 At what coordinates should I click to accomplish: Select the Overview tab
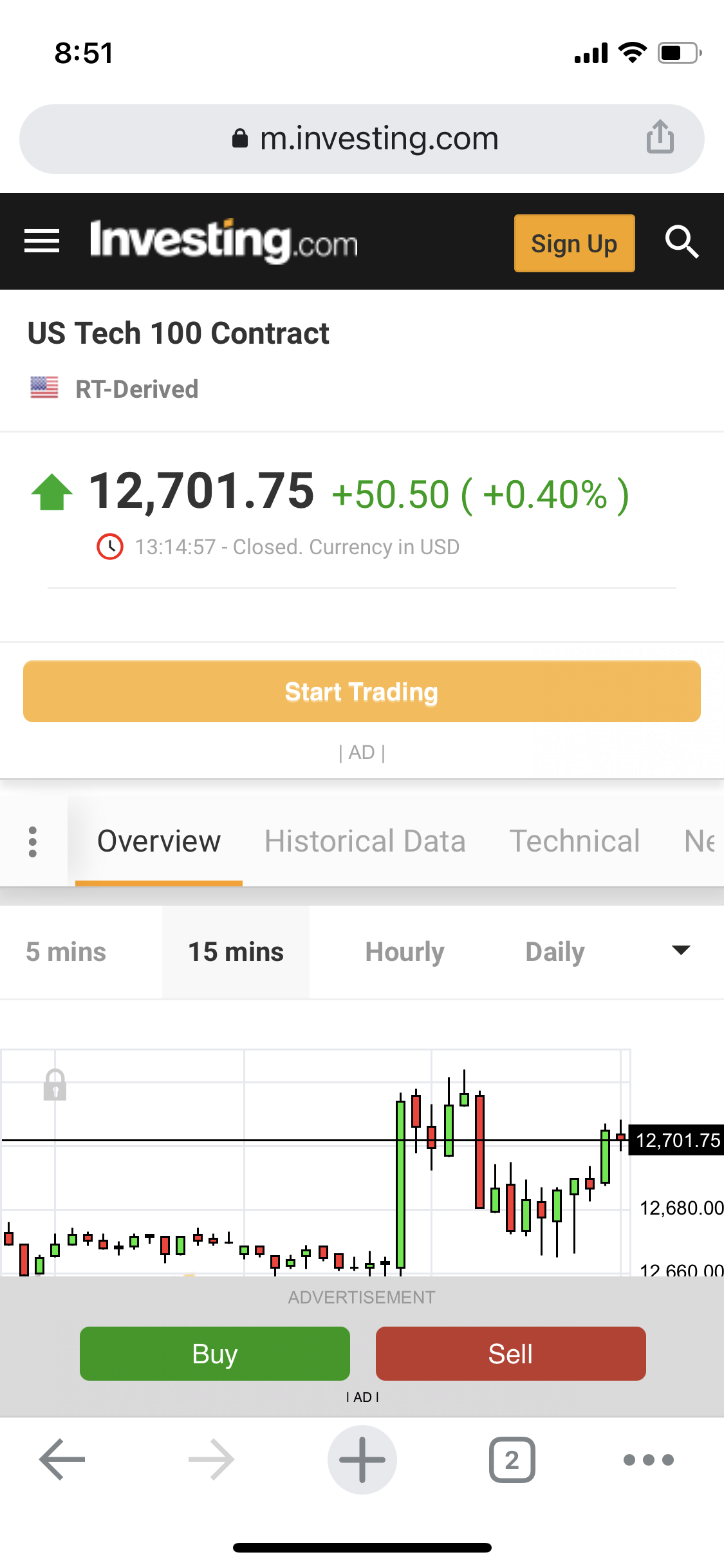pos(159,841)
